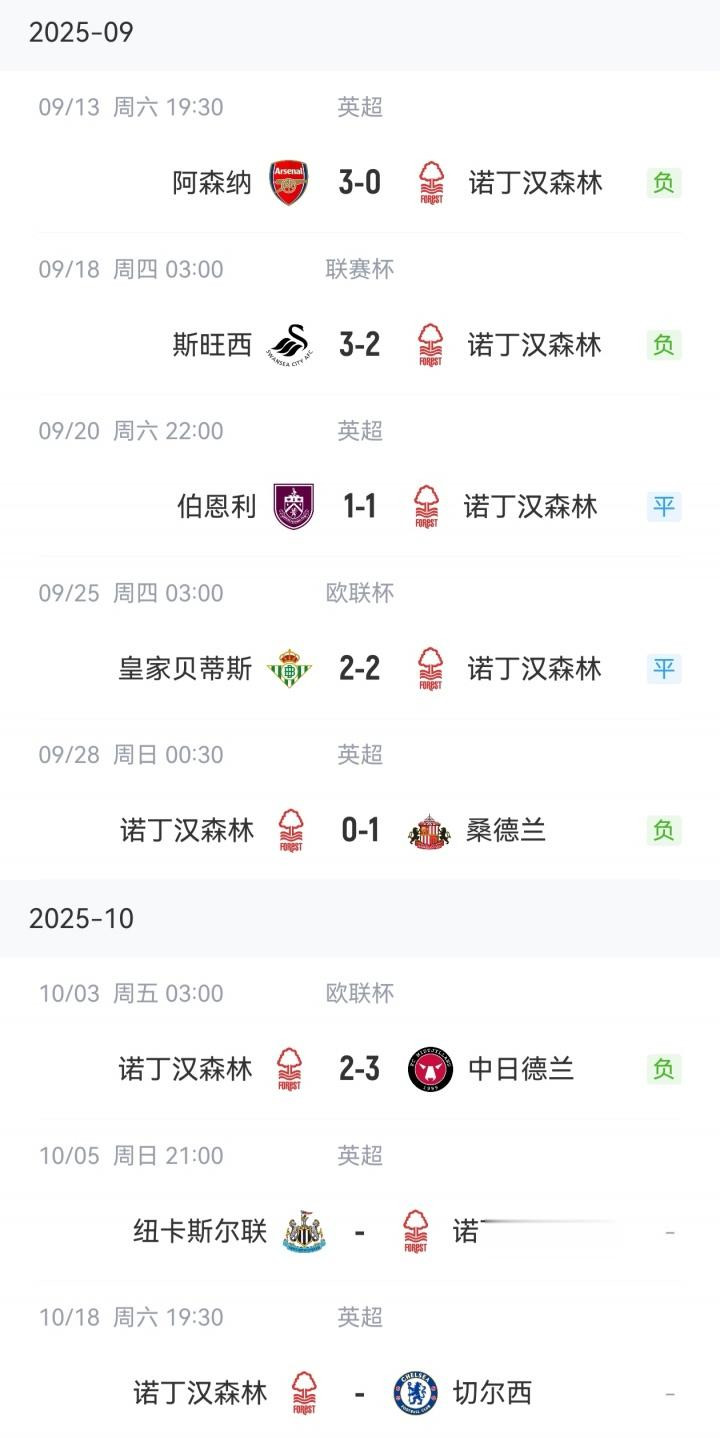Open the Arsenal 3-0 Nottingham Forest match
720x1438 pixels.
click(360, 183)
